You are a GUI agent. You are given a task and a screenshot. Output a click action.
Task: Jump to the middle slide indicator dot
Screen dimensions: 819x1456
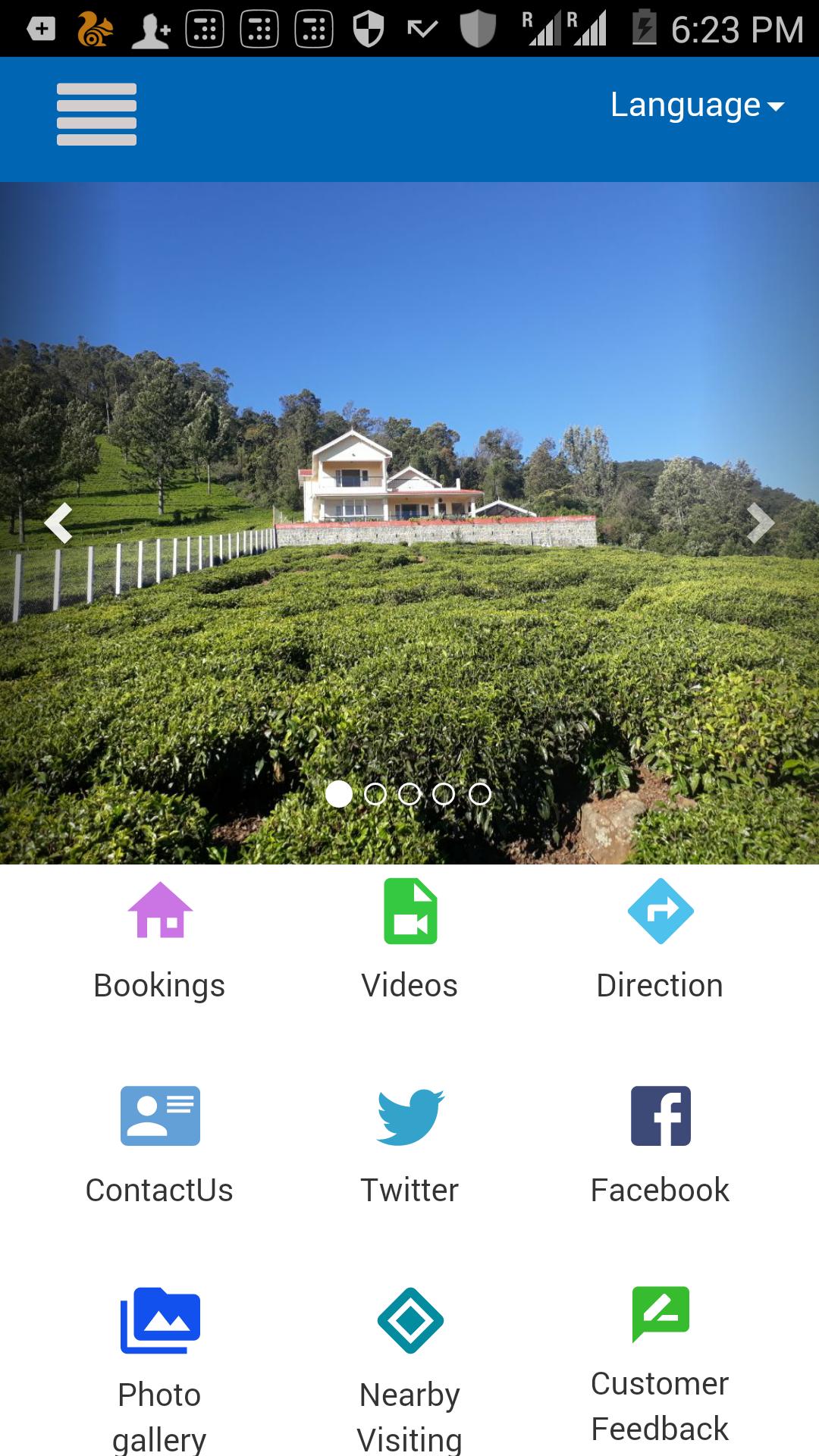(x=409, y=794)
